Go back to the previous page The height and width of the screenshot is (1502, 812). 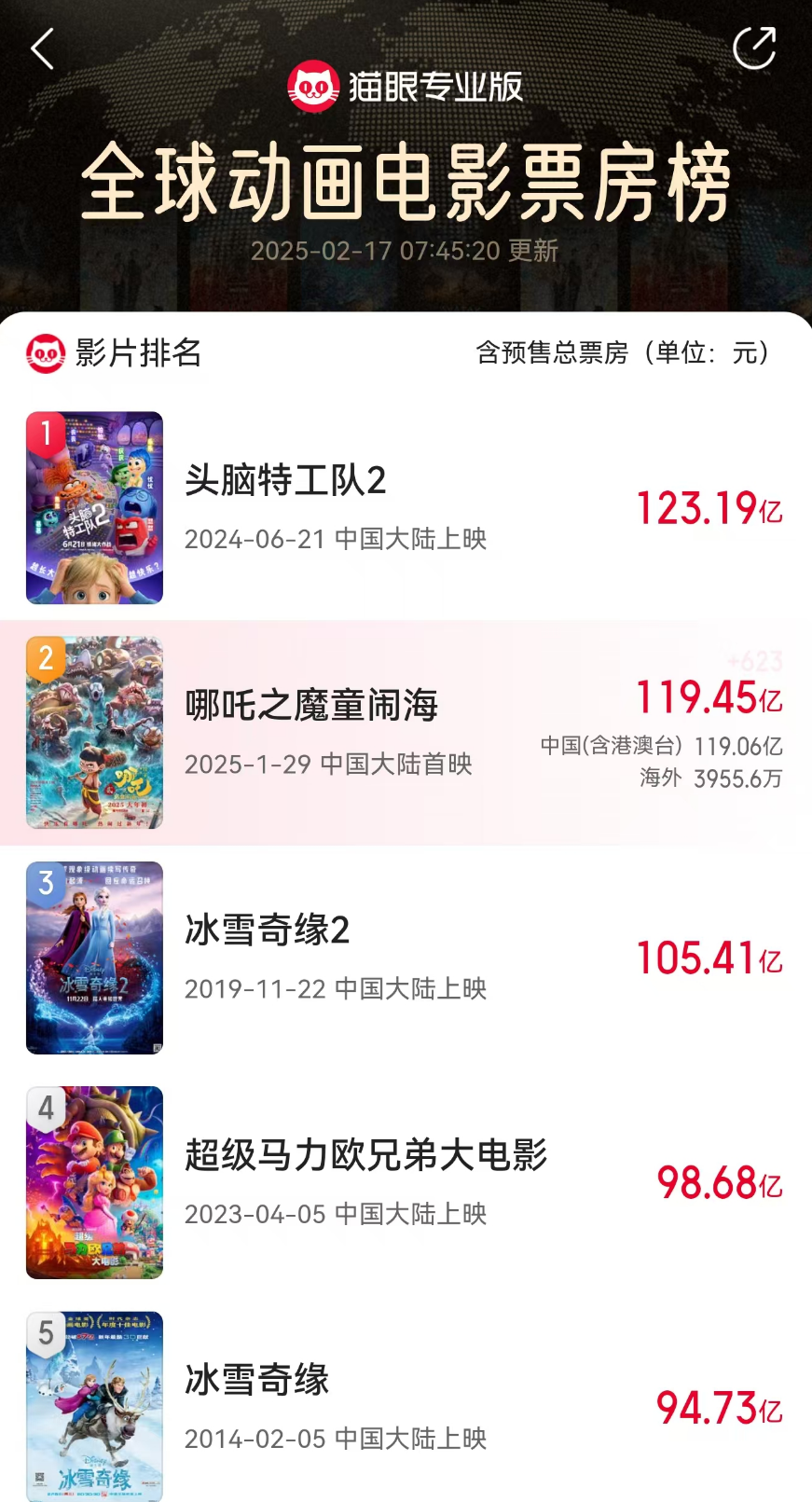(43, 48)
